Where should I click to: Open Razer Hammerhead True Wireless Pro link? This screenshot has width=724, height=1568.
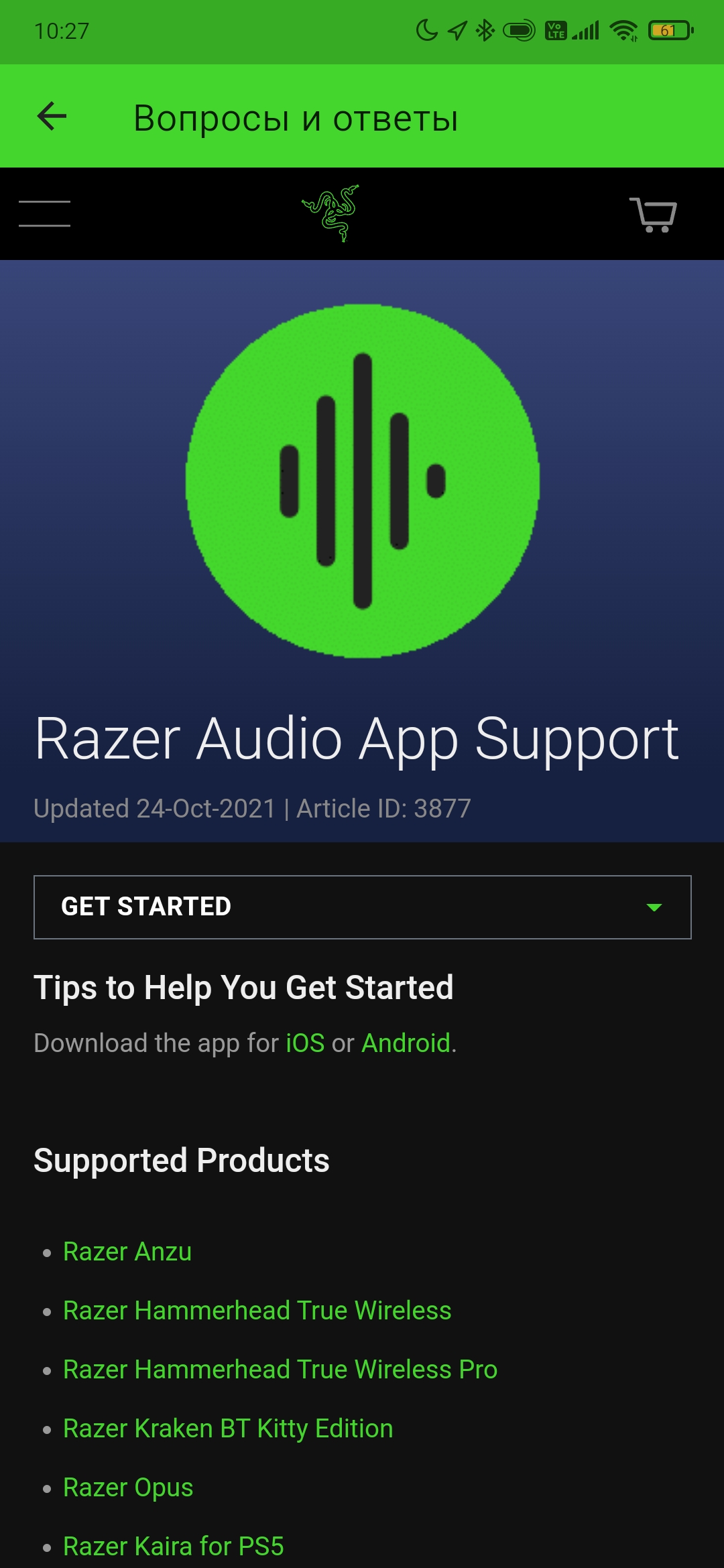click(x=280, y=1370)
